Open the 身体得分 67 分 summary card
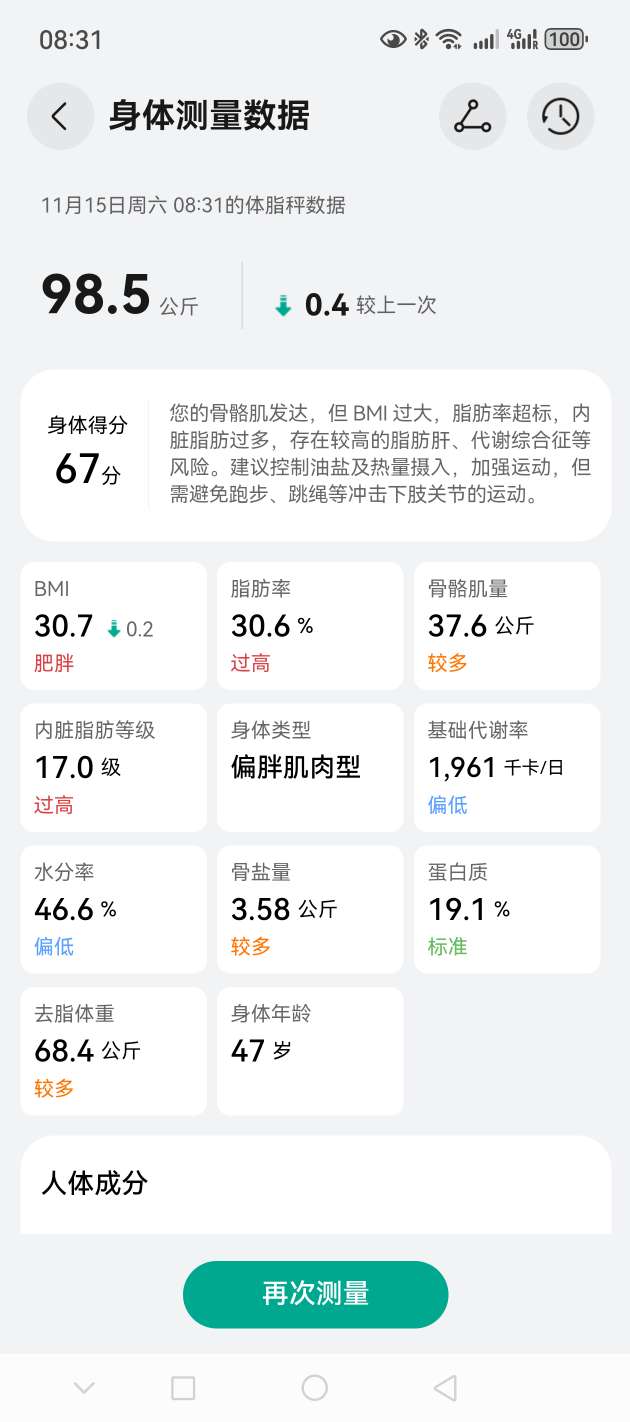Viewport: 630px width, 1422px height. (x=315, y=455)
